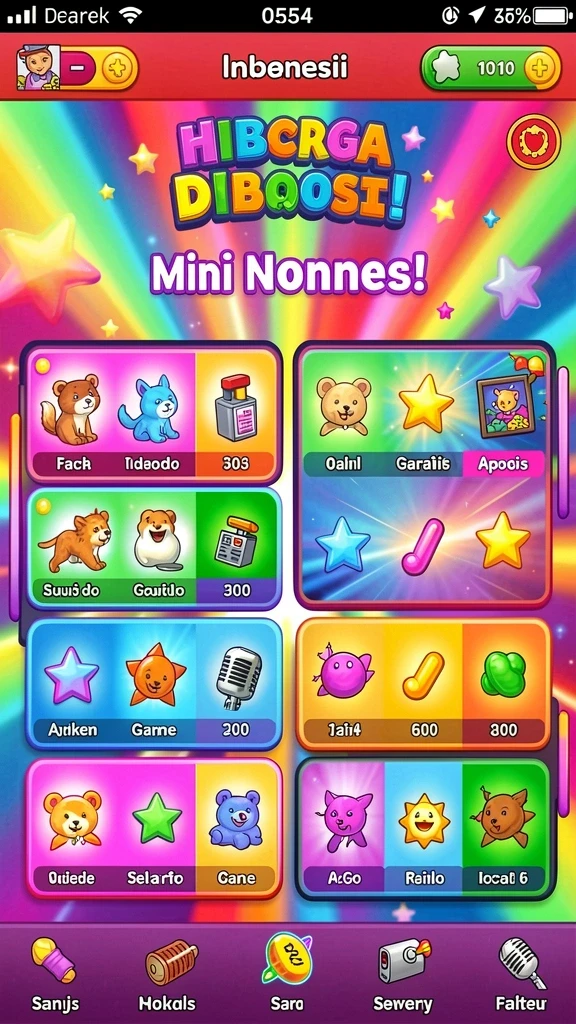The width and height of the screenshot is (576, 1024).
Task: Tap the plus button beside the avatar
Action: click(118, 67)
